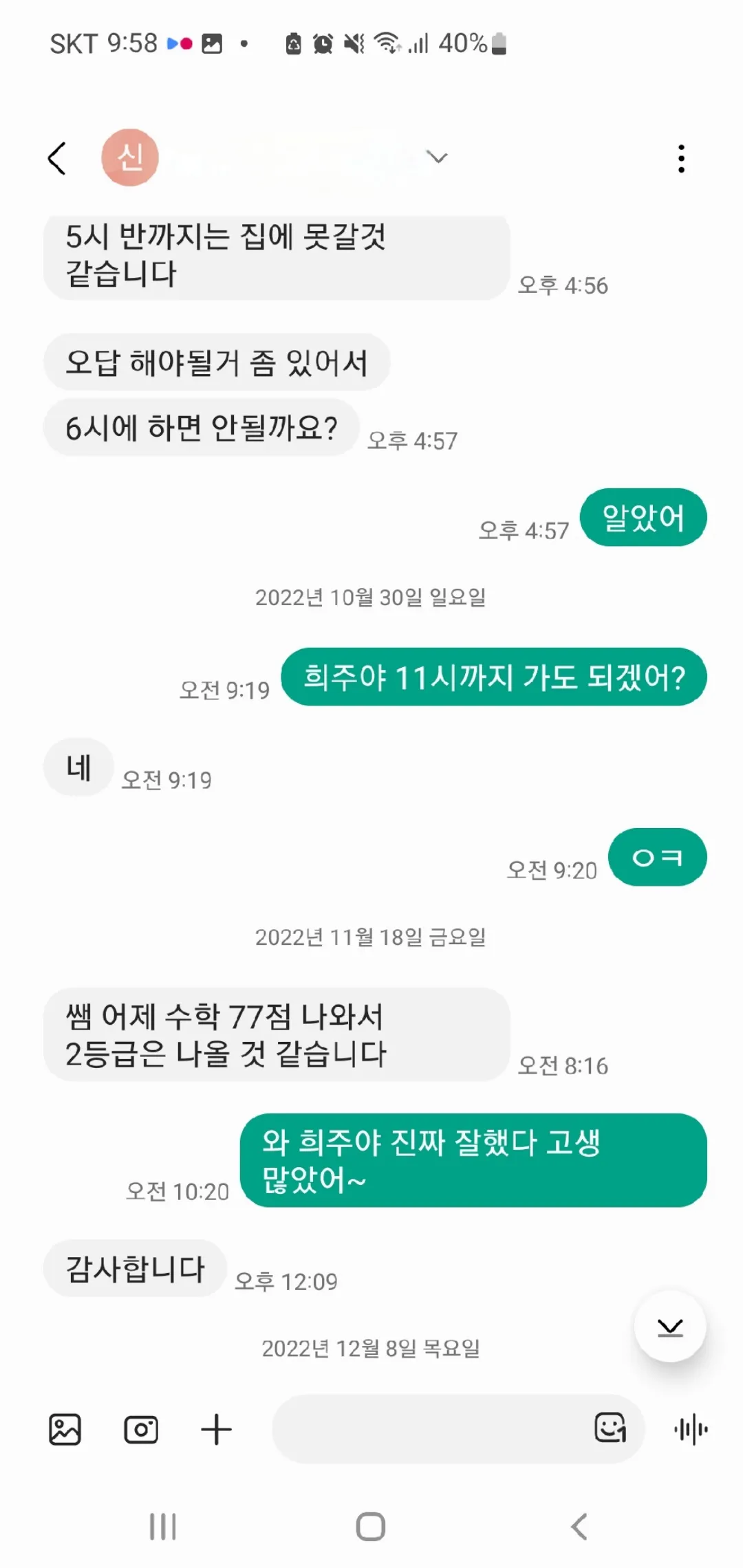
Task: Tap the system home button
Action: pyautogui.click(x=371, y=1527)
